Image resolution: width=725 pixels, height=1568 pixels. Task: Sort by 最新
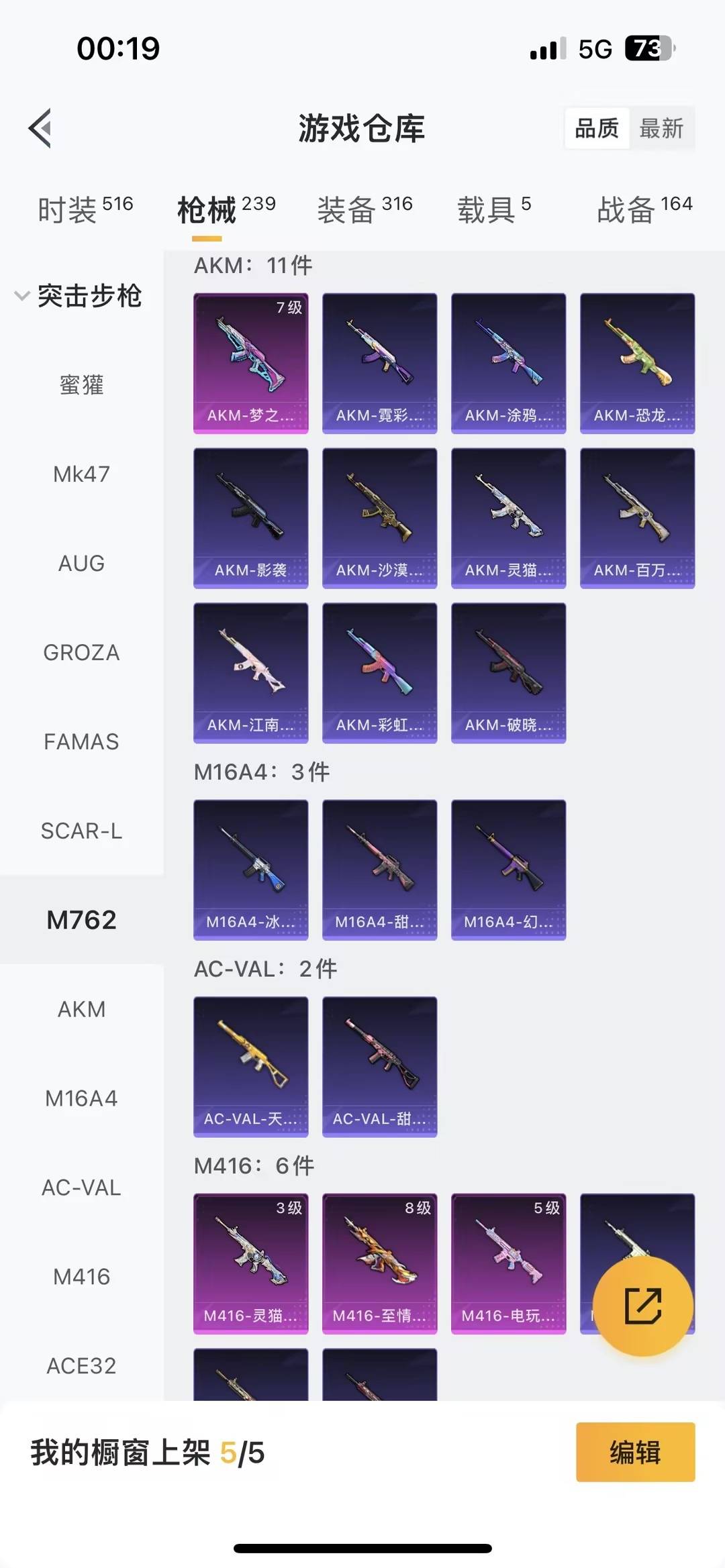661,128
